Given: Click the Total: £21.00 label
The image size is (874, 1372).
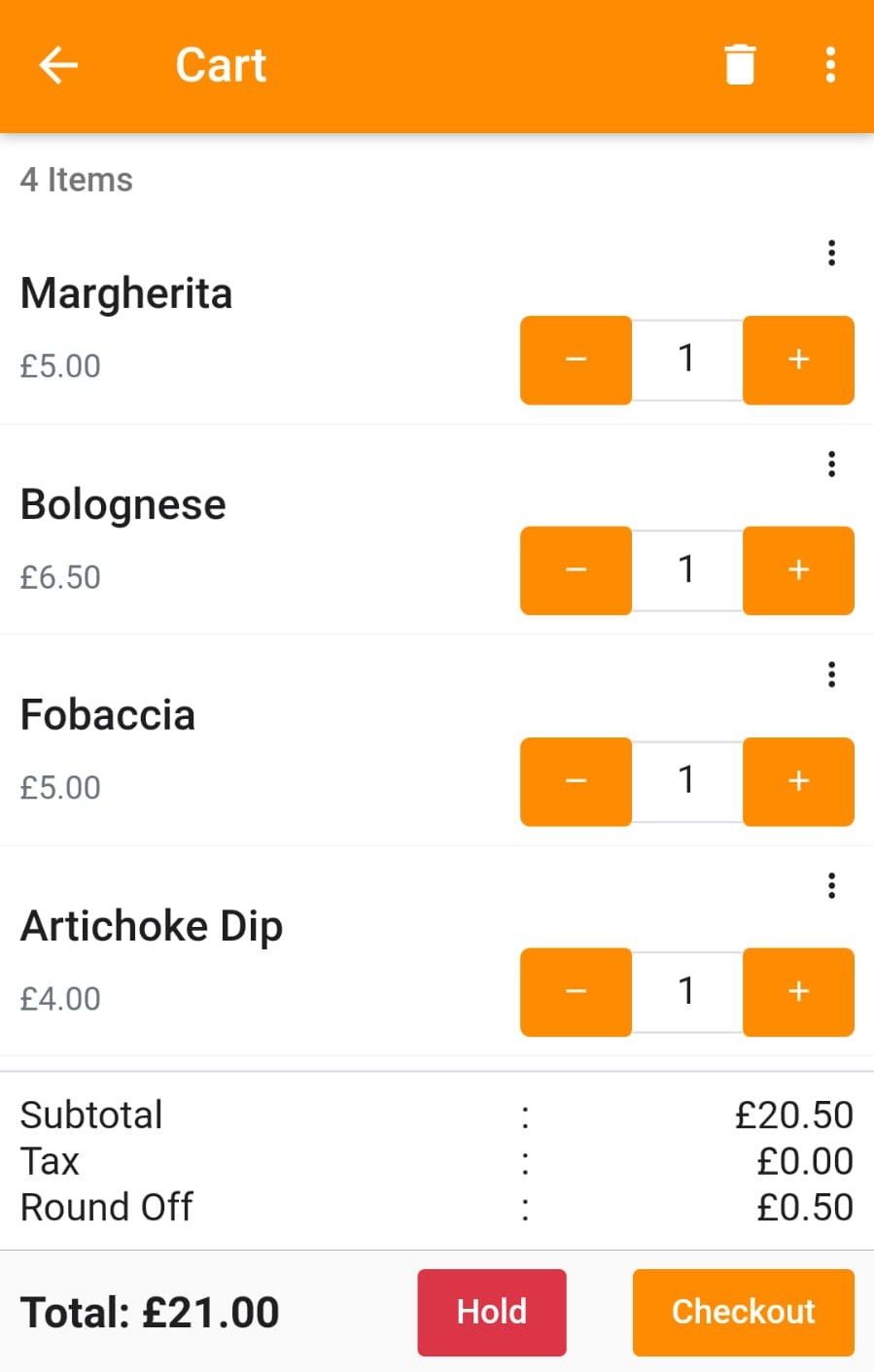Looking at the screenshot, I should pyautogui.click(x=149, y=1312).
